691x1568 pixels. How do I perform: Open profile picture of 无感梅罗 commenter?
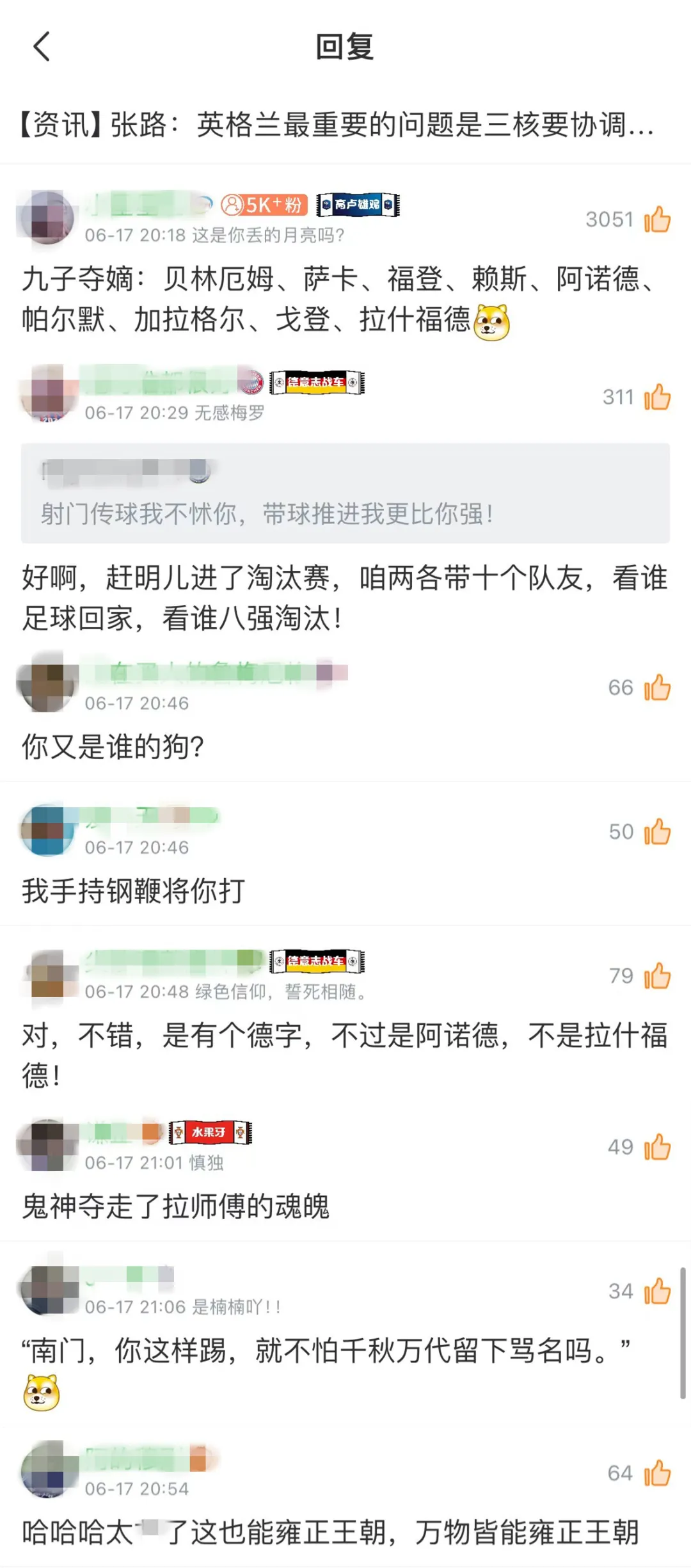pyautogui.click(x=47, y=394)
